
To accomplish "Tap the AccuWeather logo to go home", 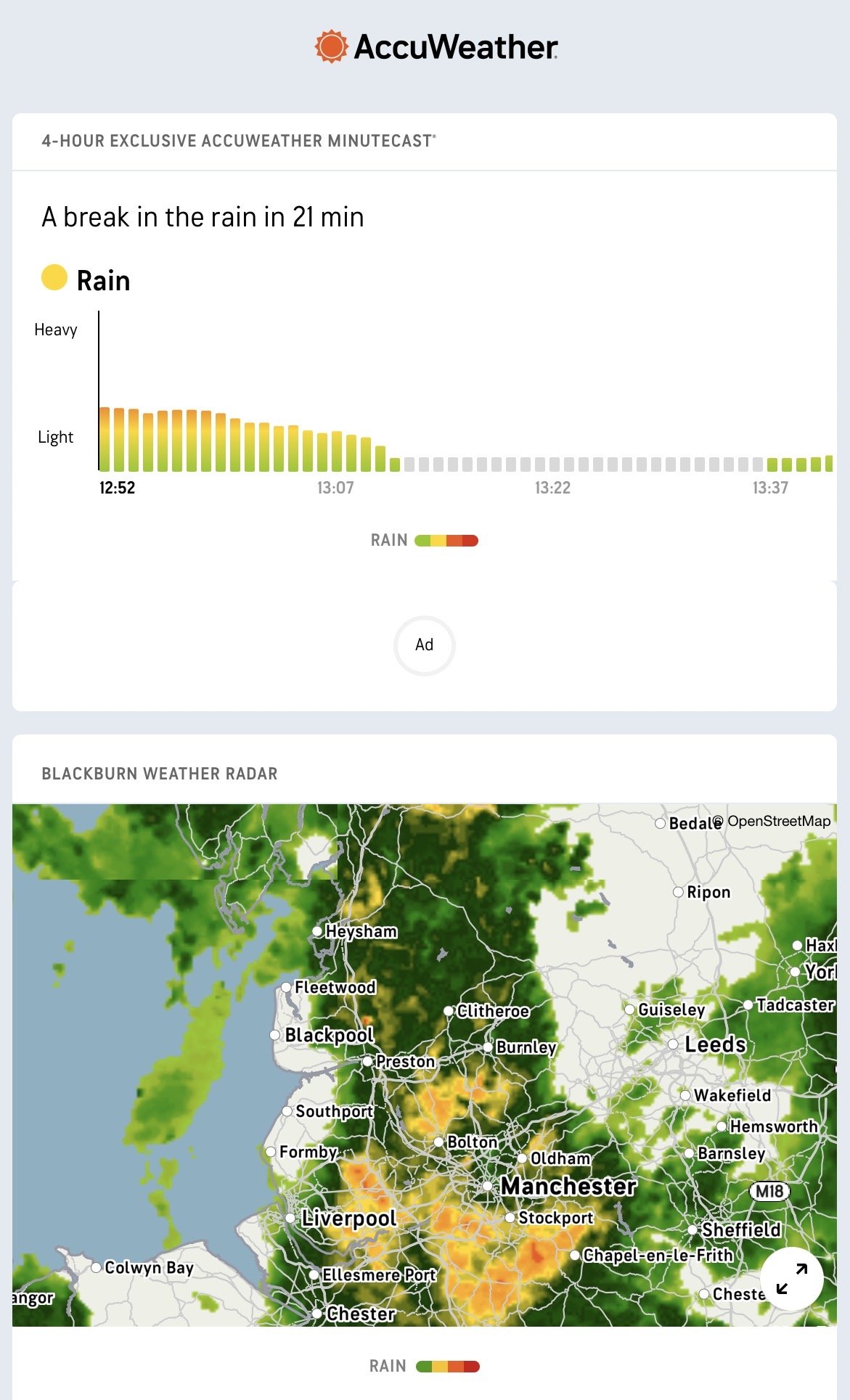I will tap(436, 47).
